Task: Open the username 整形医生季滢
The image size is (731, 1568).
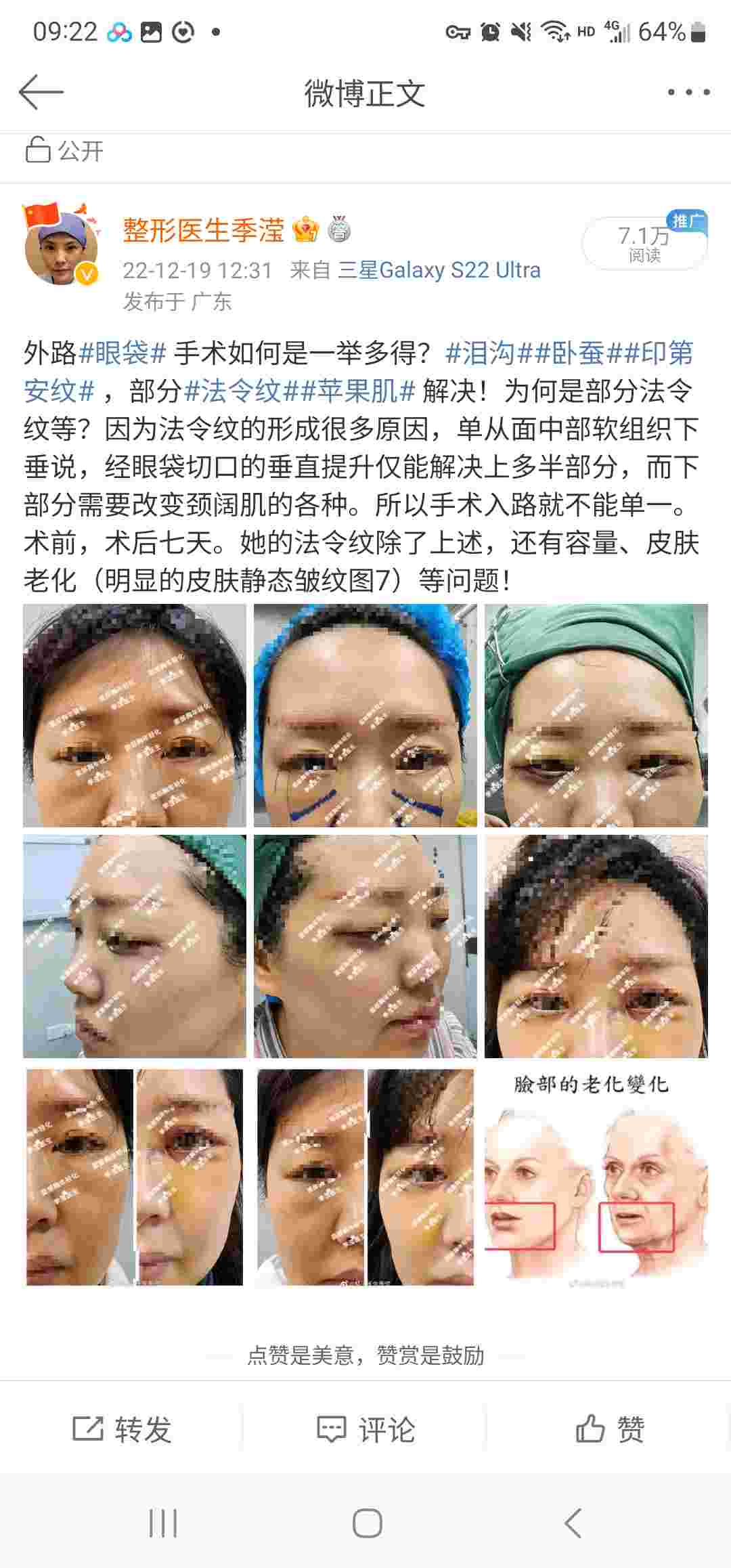Action: point(203,231)
